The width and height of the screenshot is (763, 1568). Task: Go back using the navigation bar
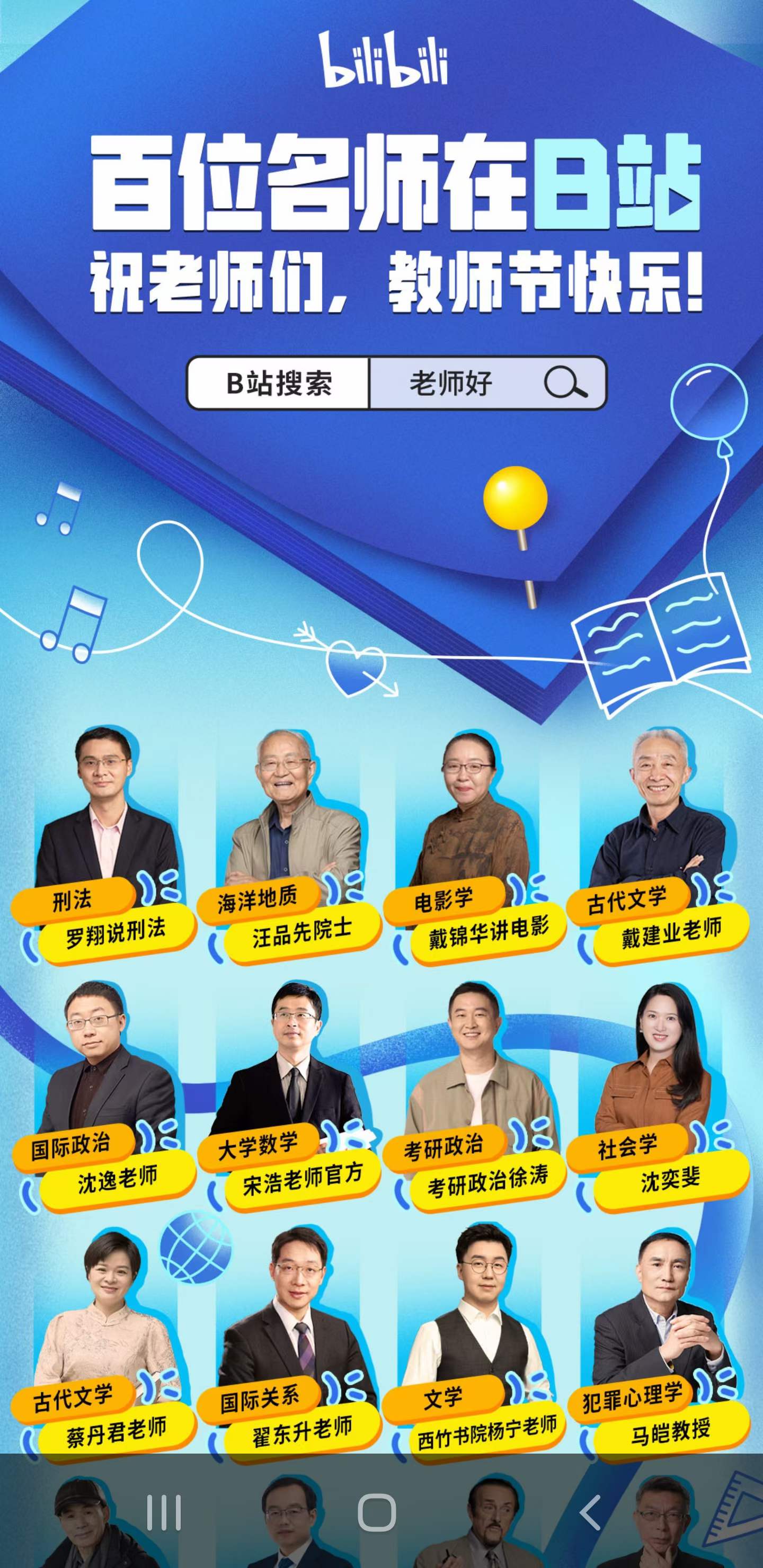[x=589, y=1512]
